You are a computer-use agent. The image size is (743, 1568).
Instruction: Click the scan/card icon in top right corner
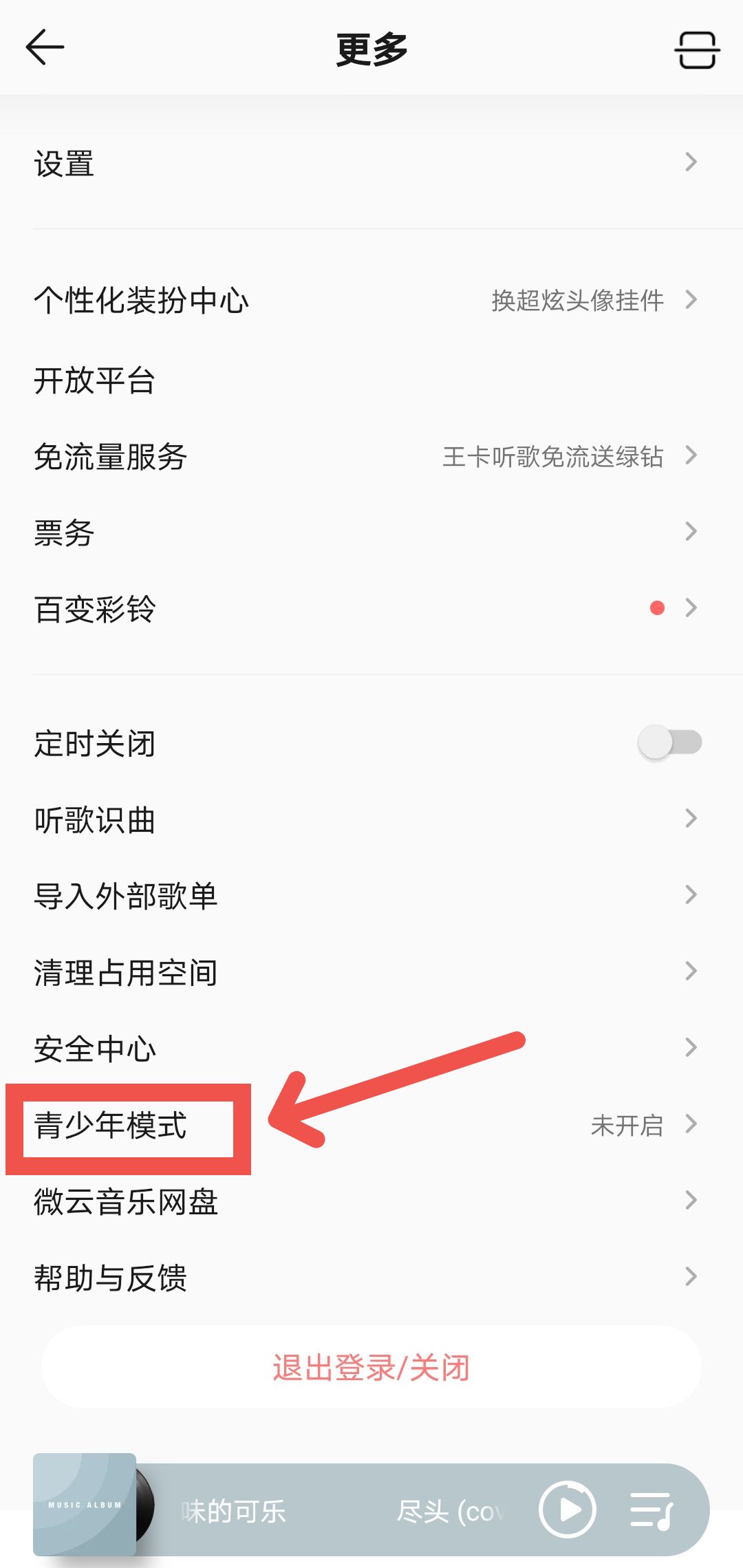coord(697,48)
